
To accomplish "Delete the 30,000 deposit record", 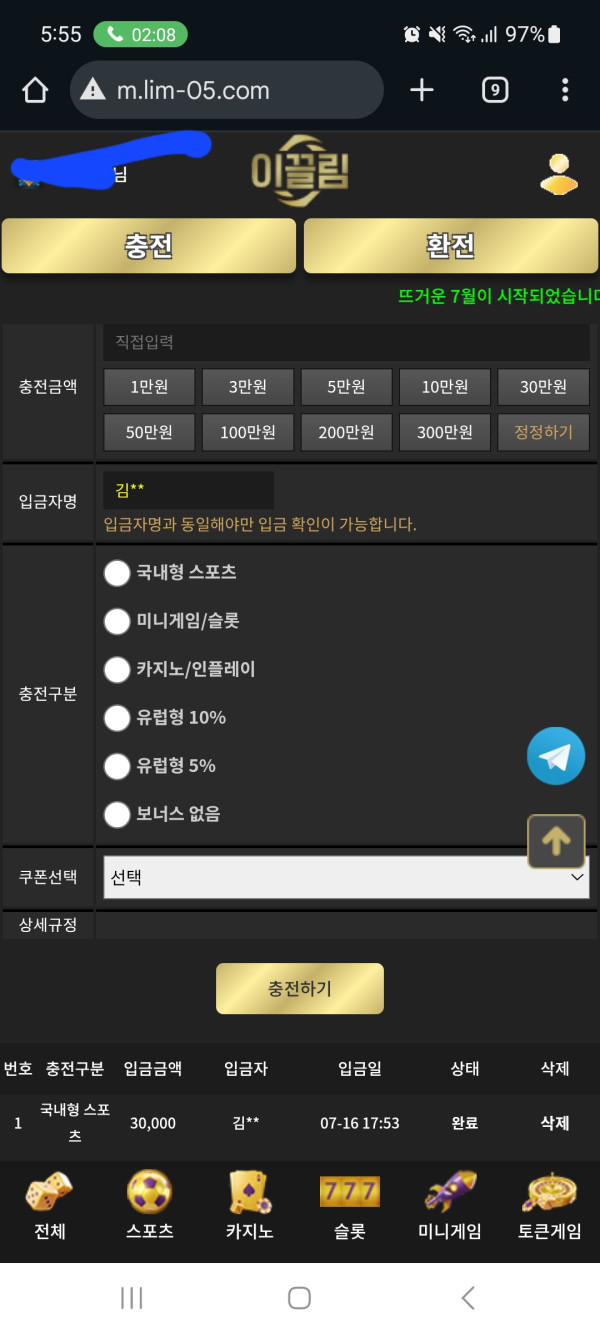I will (x=554, y=1123).
